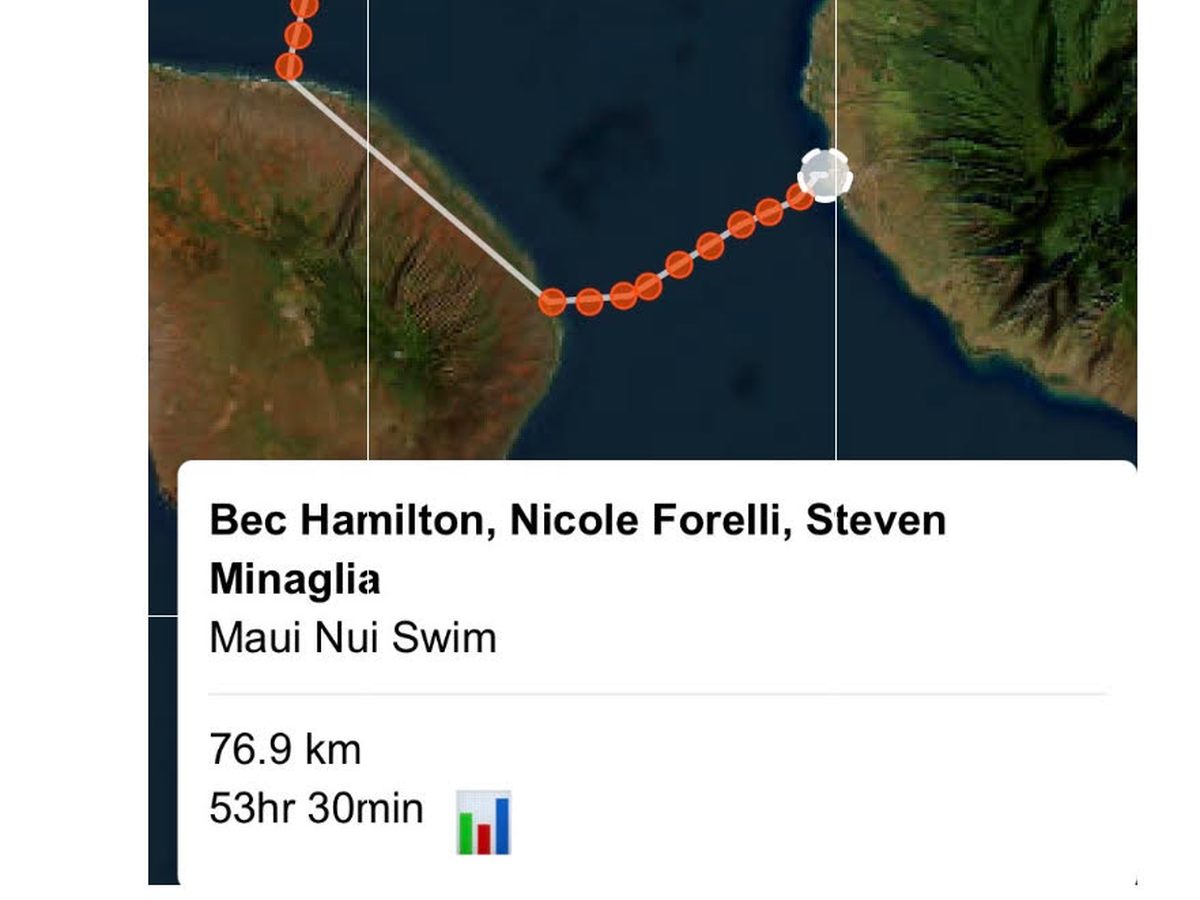The height and width of the screenshot is (900, 1200).
Task: Select the white highlighted track point marker
Action: 825,177
